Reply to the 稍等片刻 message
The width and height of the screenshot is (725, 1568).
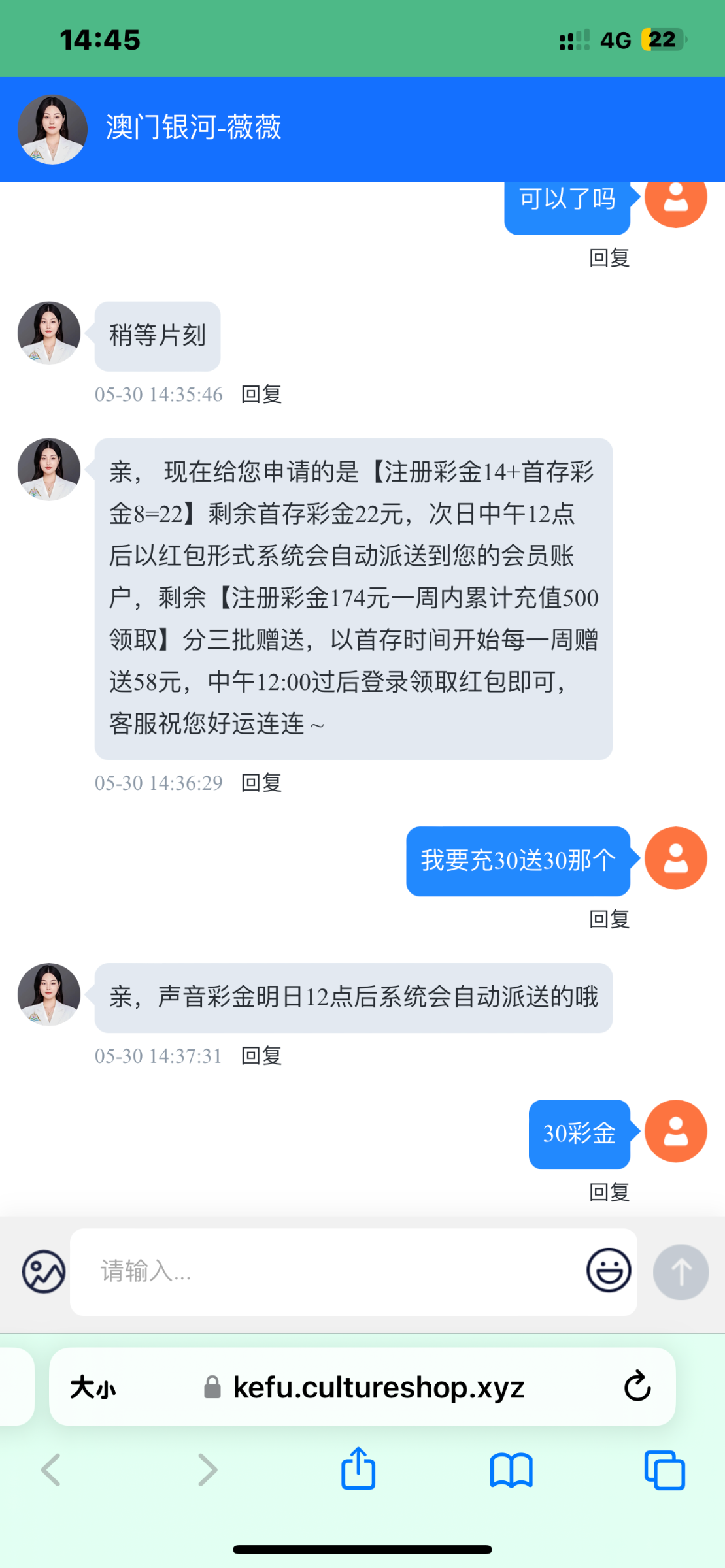pyautogui.click(x=261, y=395)
